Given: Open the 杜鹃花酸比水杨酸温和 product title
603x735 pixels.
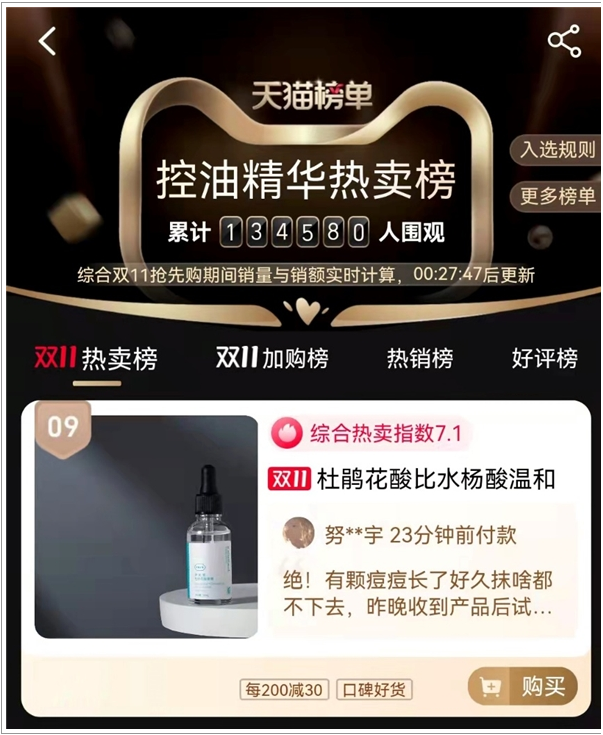Looking at the screenshot, I should 421,480.
